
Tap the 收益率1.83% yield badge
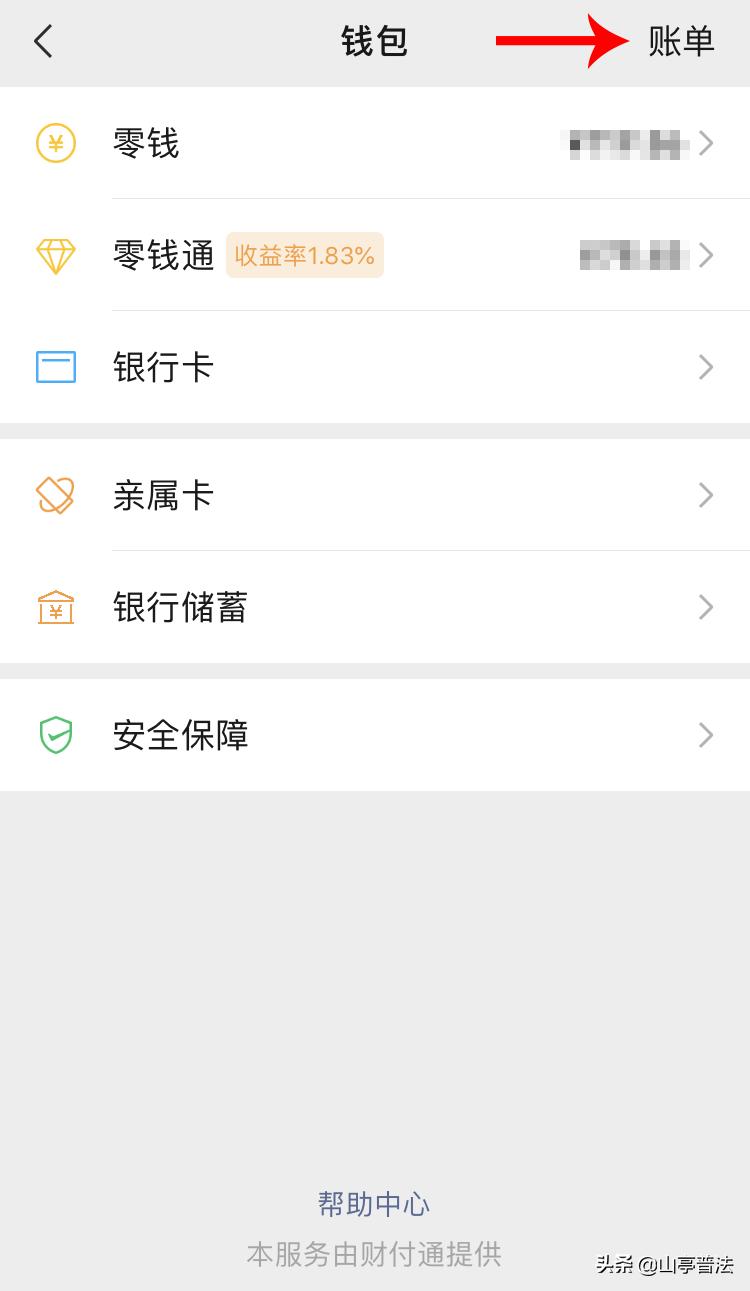304,255
